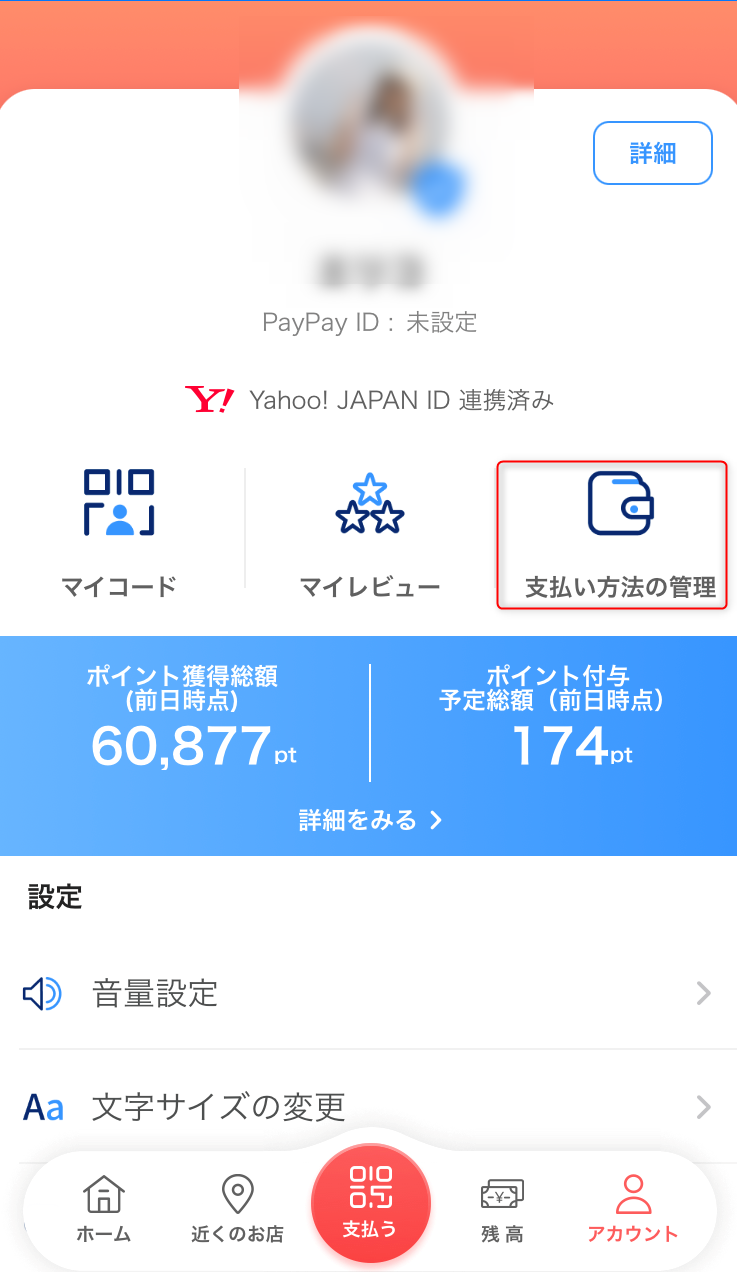Select マイレビュー from the account shortcuts
Viewport: 737px width, 1272px height.
(371, 530)
